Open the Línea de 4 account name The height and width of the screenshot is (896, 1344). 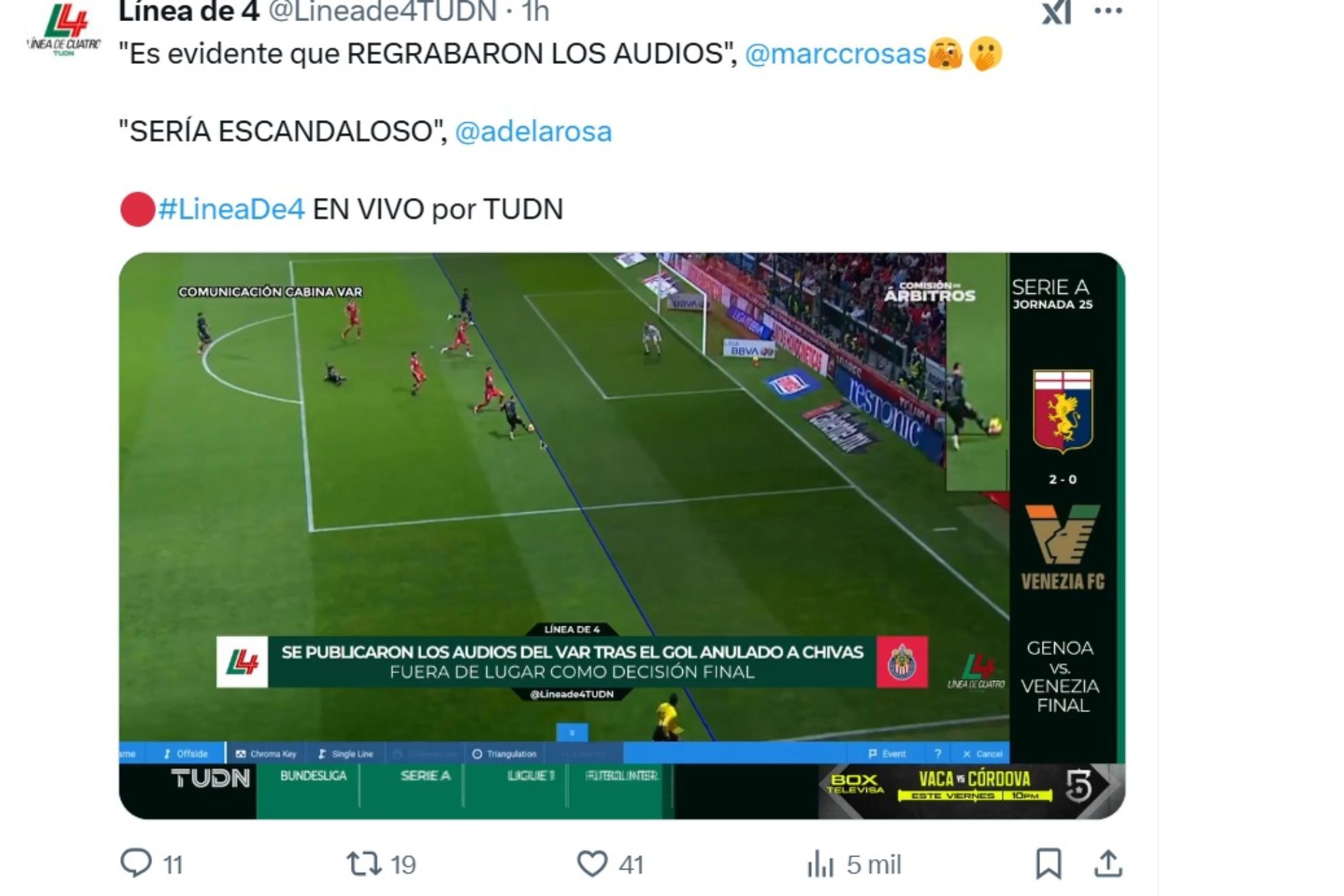click(x=189, y=11)
